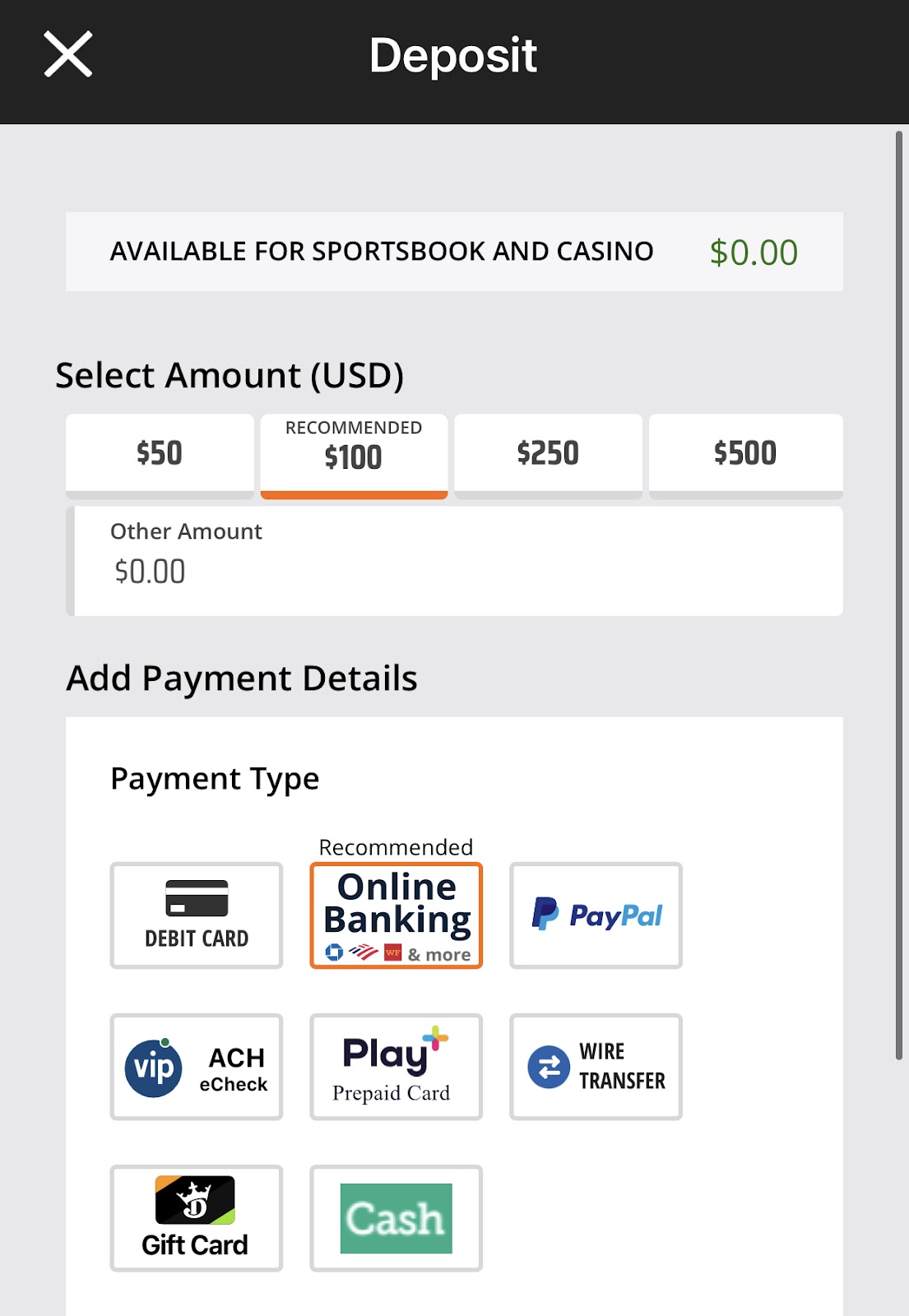The image size is (909, 1316).
Task: Choose Debit Card as payment type
Action: 197,915
